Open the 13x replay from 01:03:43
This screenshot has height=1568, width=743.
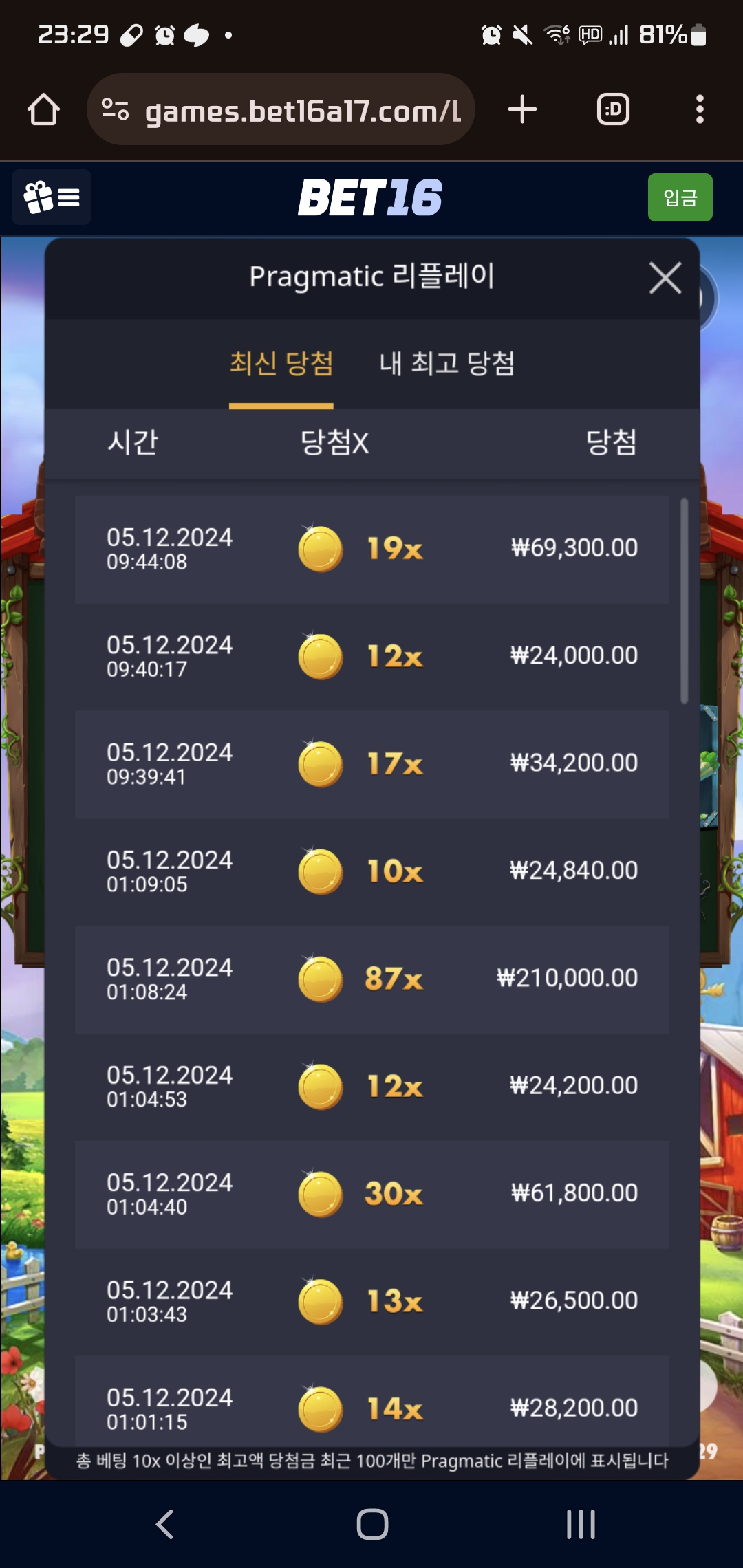pos(371,1301)
